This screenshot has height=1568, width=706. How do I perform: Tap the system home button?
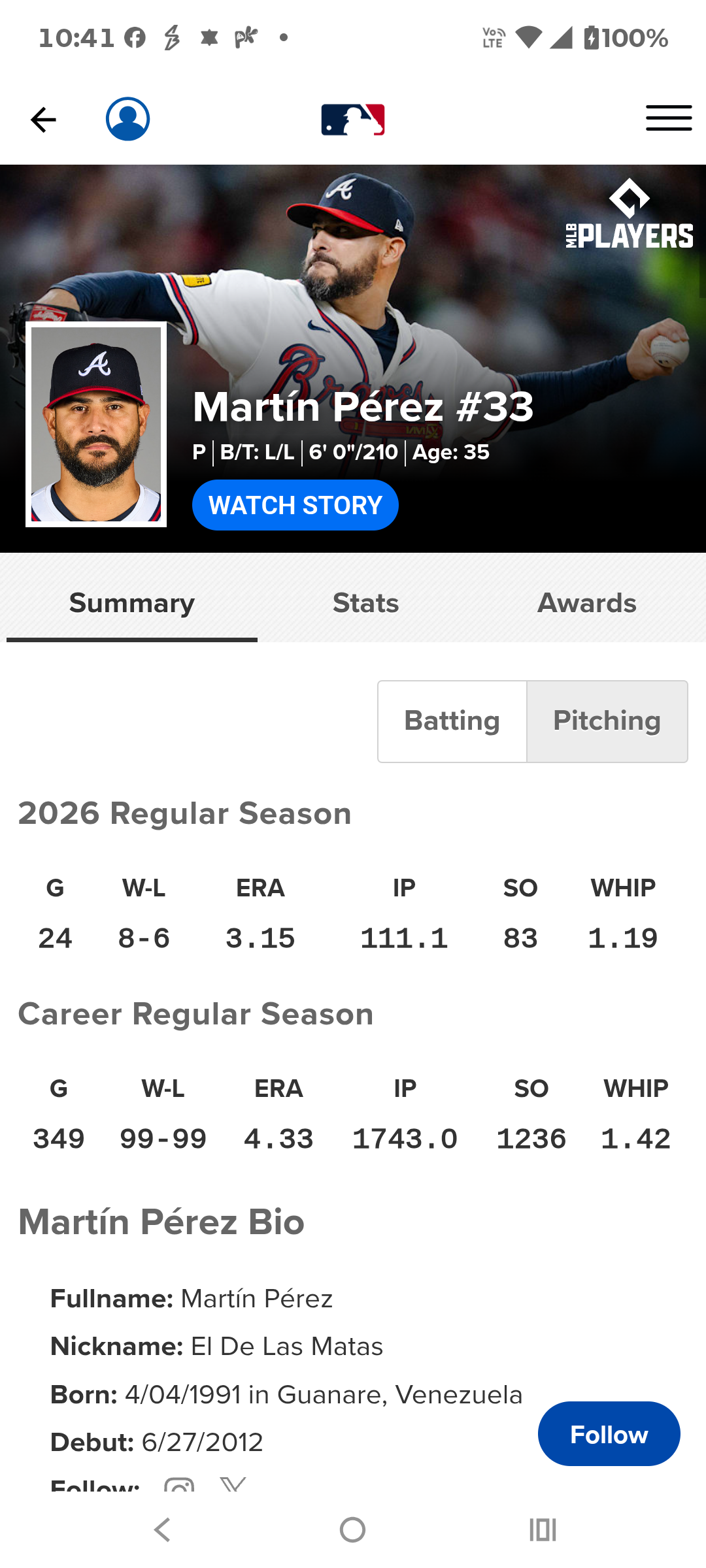coord(353,1529)
